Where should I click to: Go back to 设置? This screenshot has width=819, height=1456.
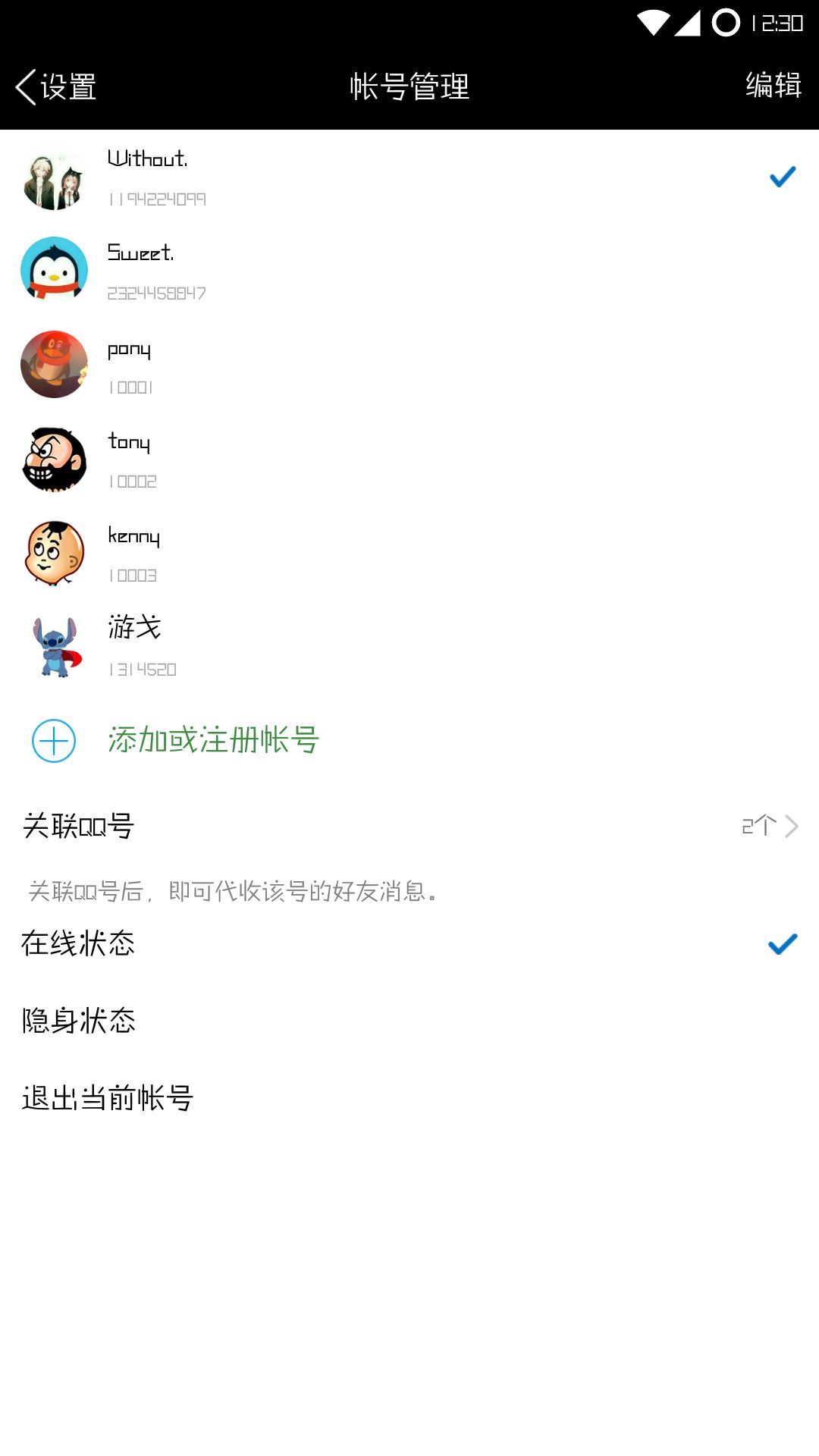57,86
